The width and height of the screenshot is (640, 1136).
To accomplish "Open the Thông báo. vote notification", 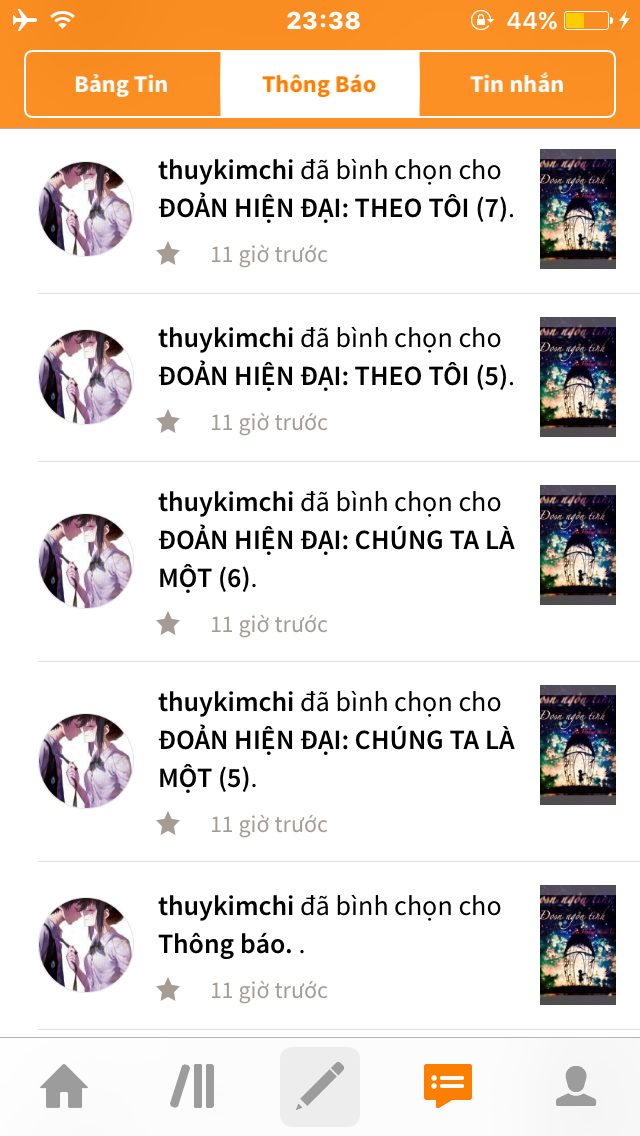I will pos(320,945).
